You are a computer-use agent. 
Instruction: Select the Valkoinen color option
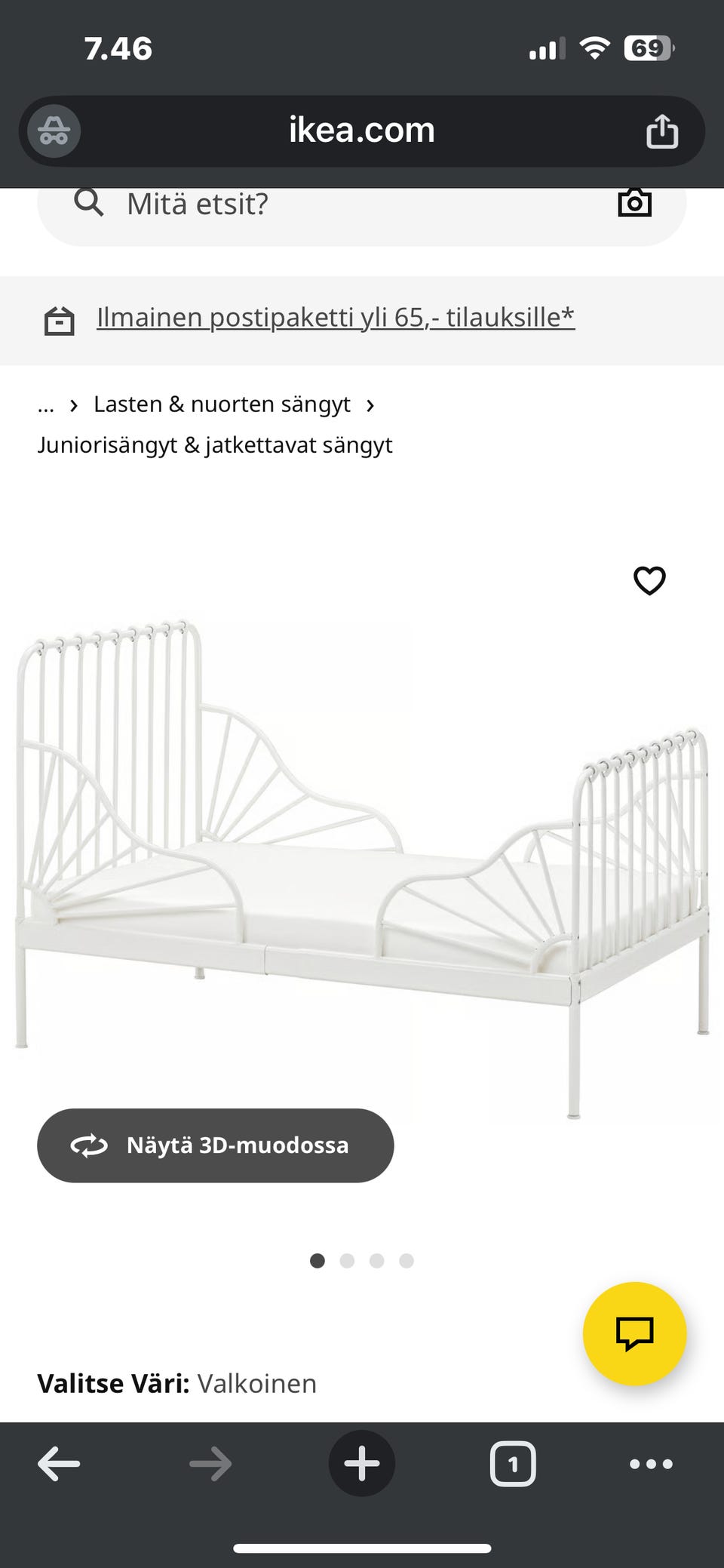[256, 1383]
